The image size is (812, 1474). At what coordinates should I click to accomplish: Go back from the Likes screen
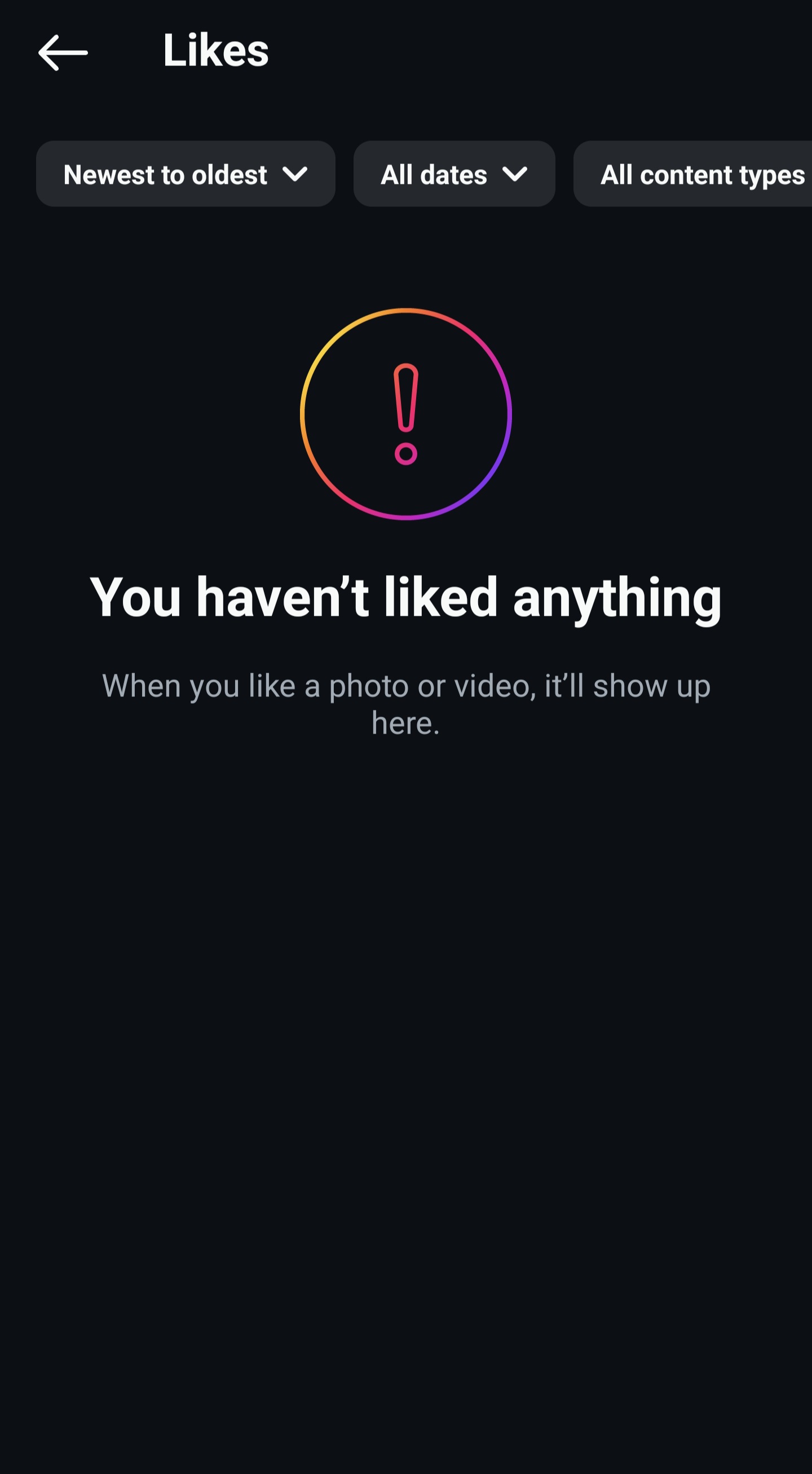click(63, 52)
